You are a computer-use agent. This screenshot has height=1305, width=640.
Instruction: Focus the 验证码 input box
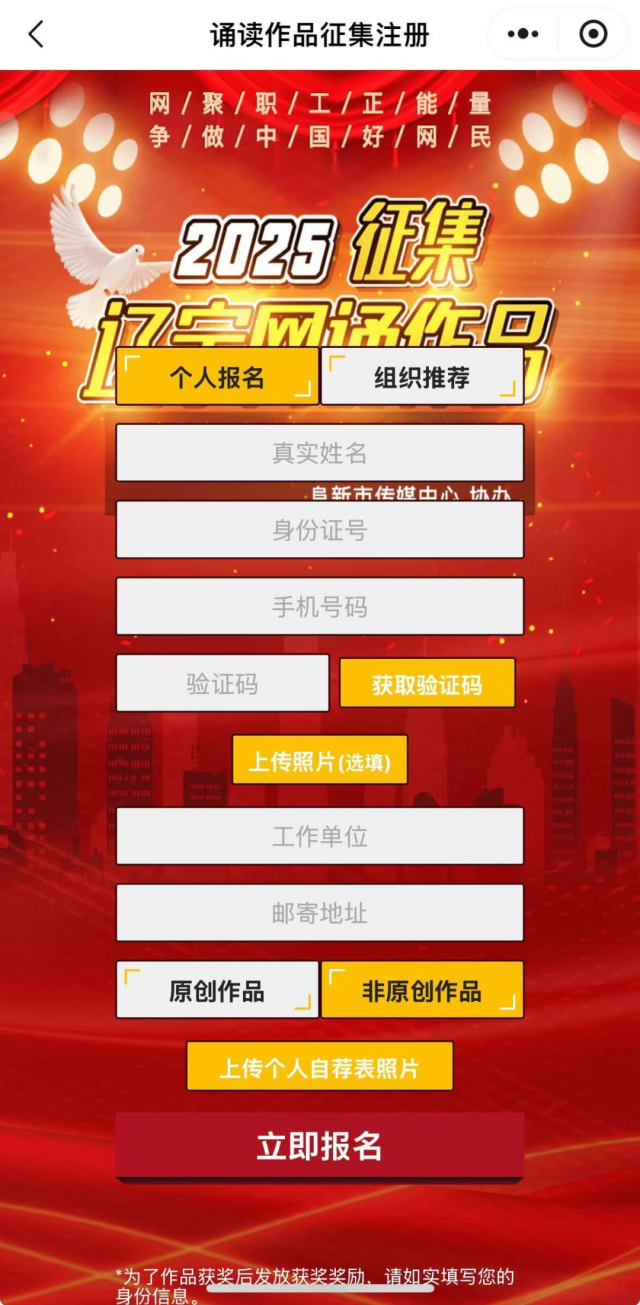tap(222, 684)
